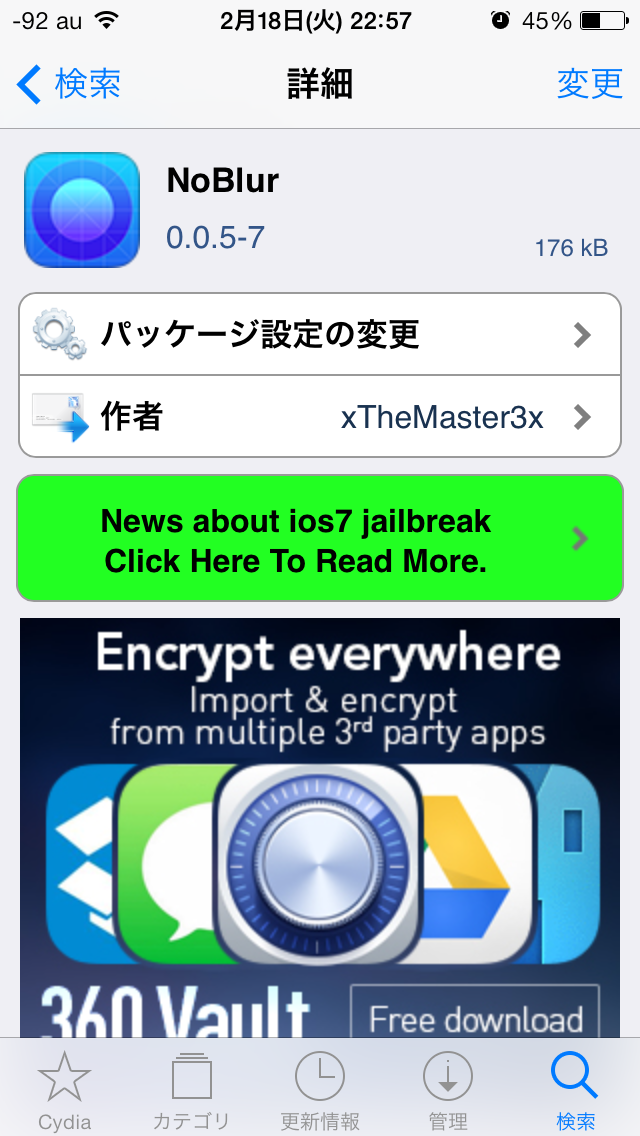Select the 検索 tab
640x1136 pixels.
pos(575,1090)
